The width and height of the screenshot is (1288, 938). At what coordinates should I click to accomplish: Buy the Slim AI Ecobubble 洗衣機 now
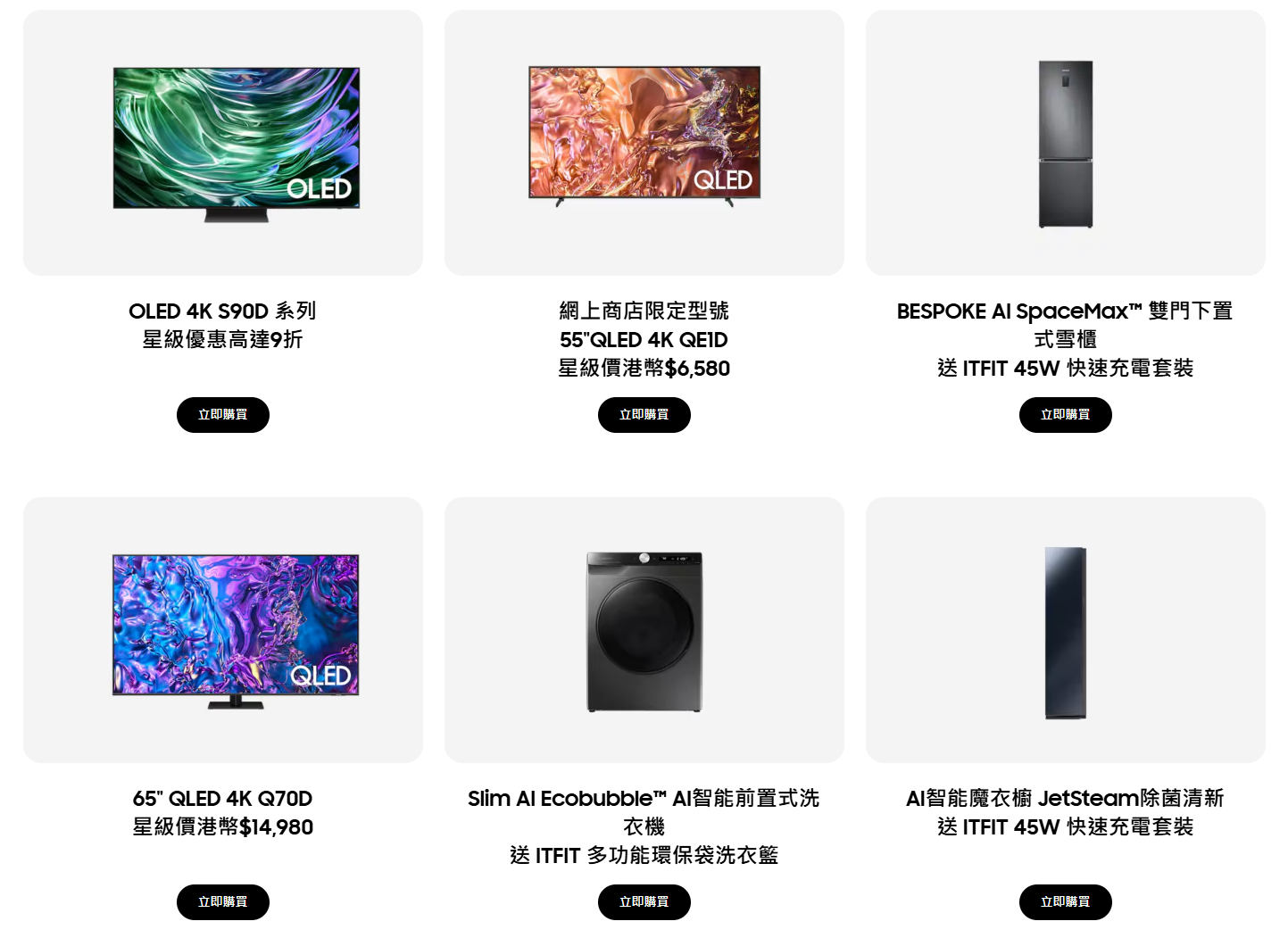[644, 902]
